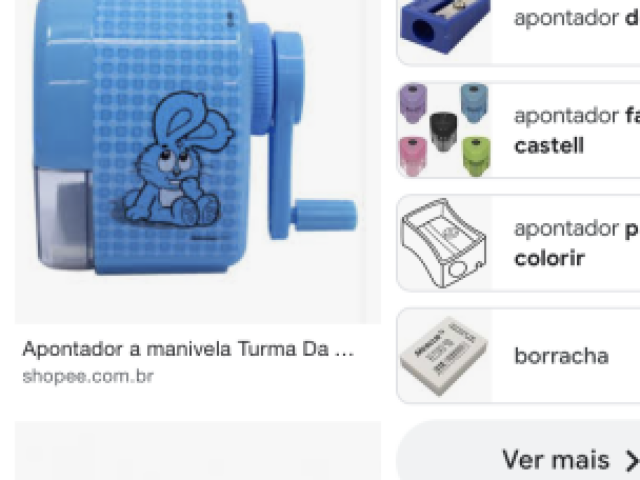The image size is (640, 480).
Task: Open the apontador Faber-Castell suggestion
Action: pos(520,130)
